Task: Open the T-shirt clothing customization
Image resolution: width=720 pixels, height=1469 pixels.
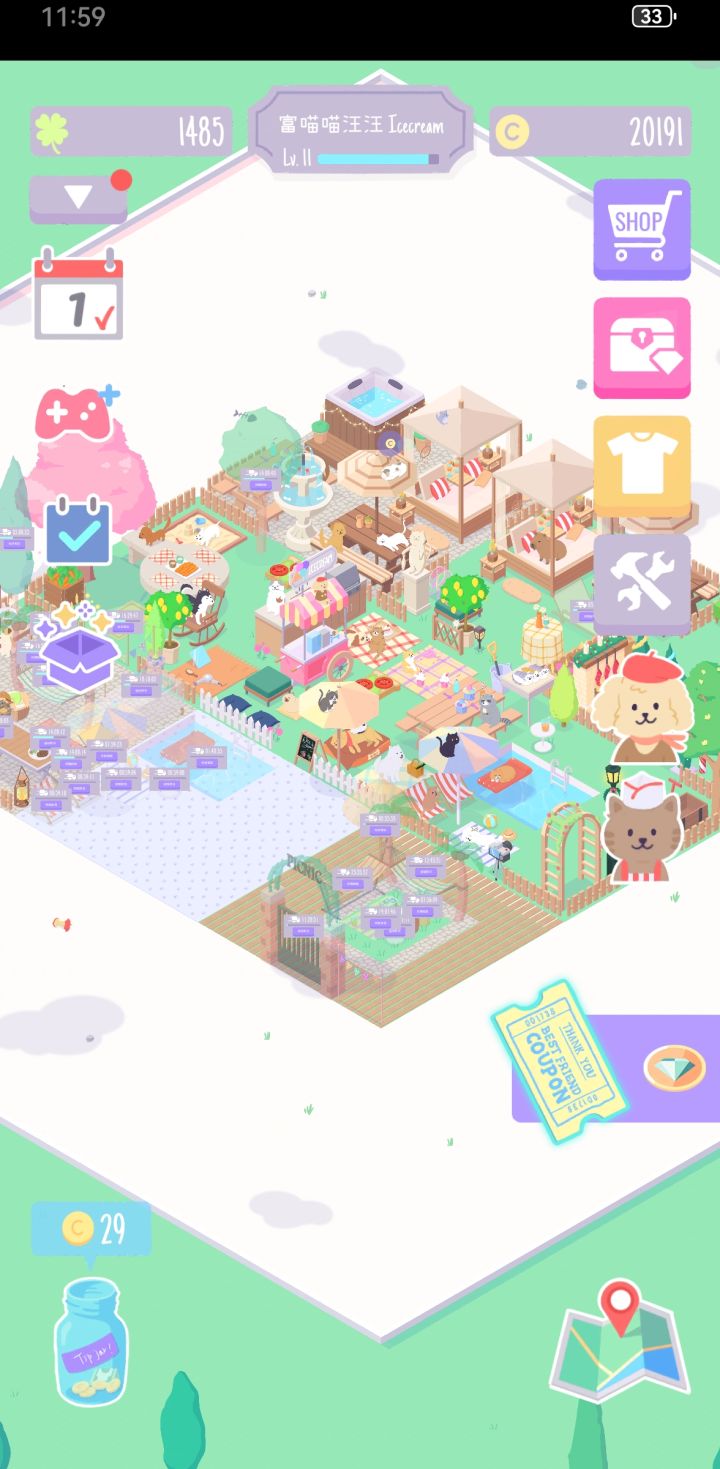Action: 641,464
